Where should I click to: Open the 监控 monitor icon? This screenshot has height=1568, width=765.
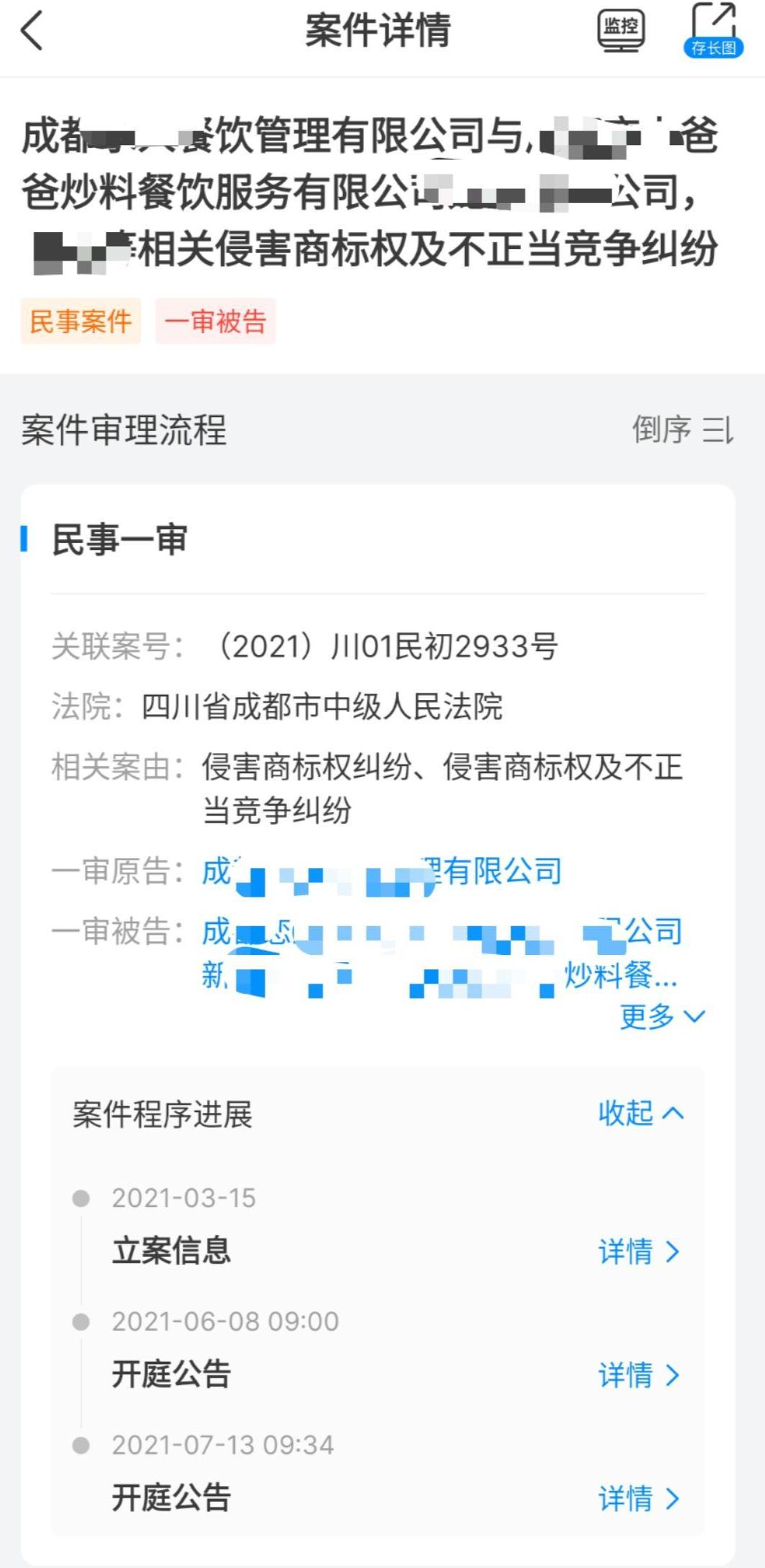621,30
